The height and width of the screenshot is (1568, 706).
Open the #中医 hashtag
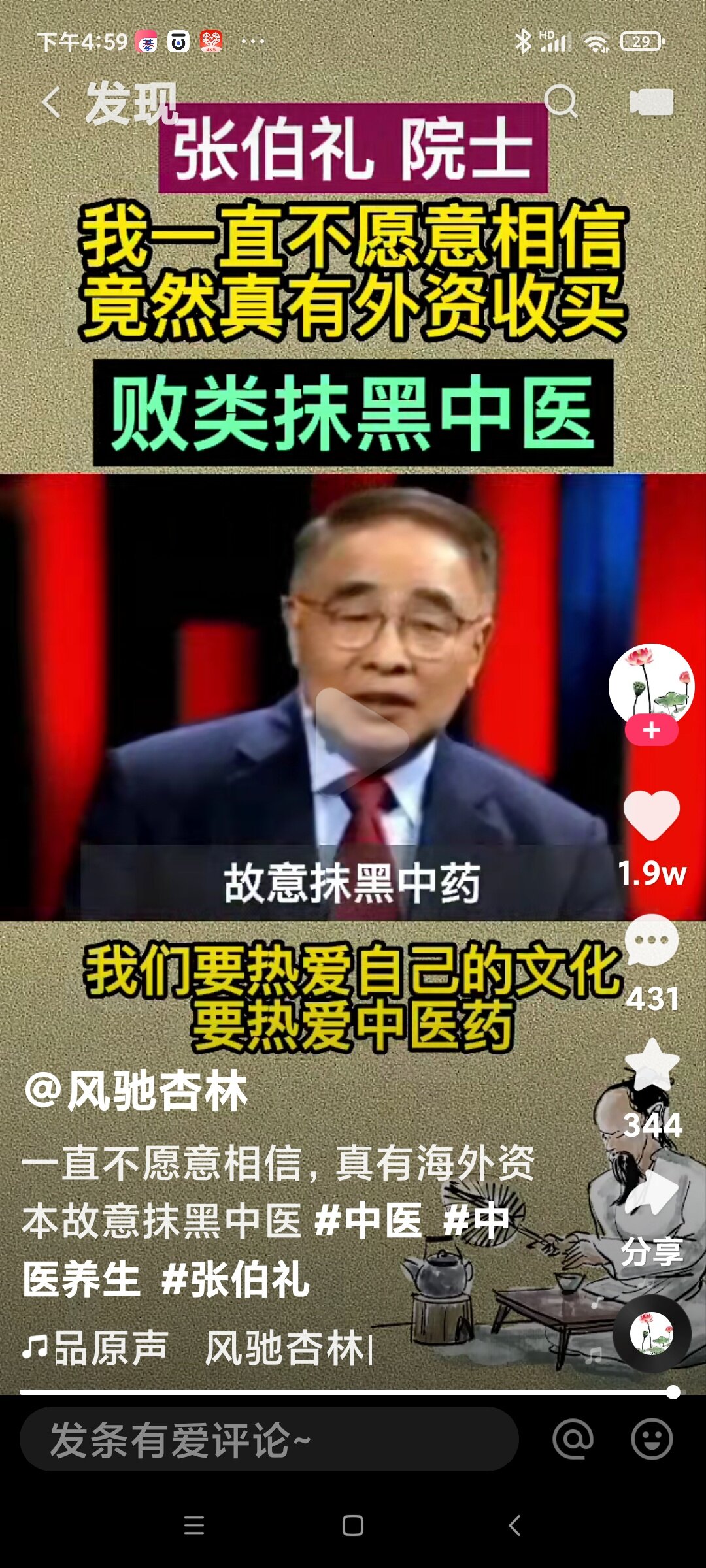click(x=368, y=1220)
